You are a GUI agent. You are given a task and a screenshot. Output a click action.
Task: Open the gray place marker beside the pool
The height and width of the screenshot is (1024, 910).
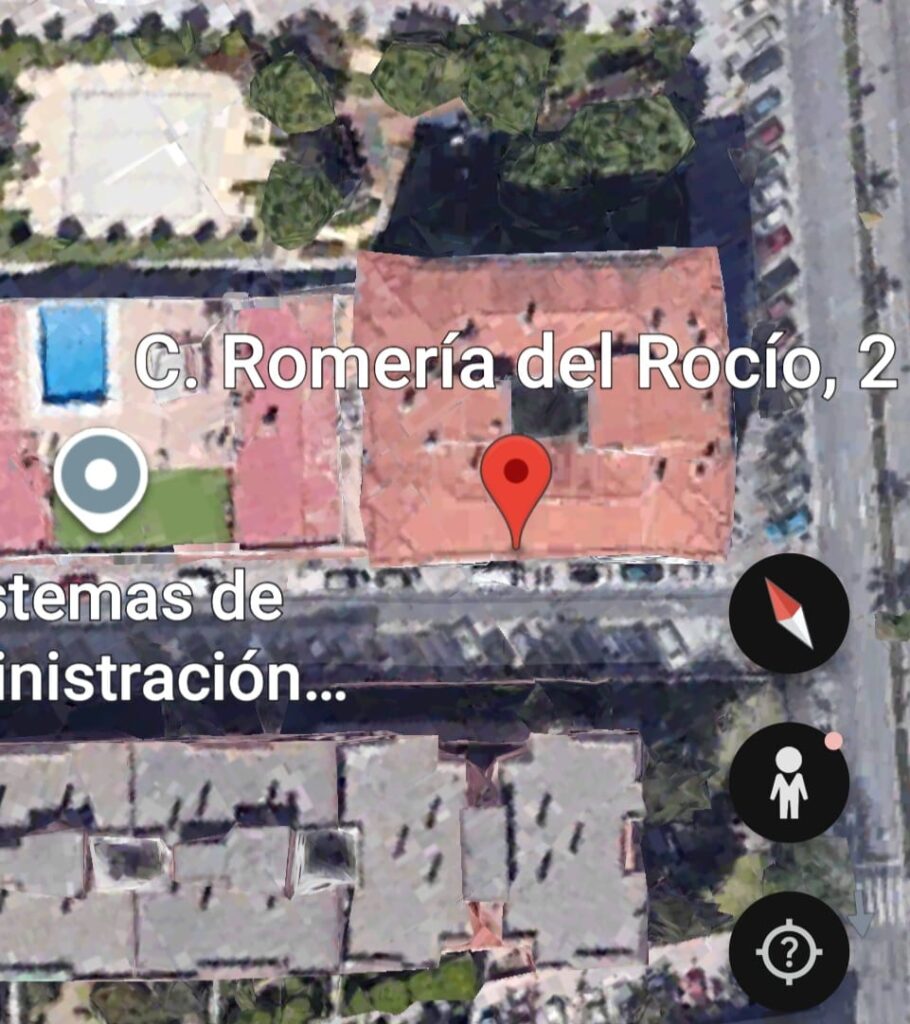[x=100, y=479]
